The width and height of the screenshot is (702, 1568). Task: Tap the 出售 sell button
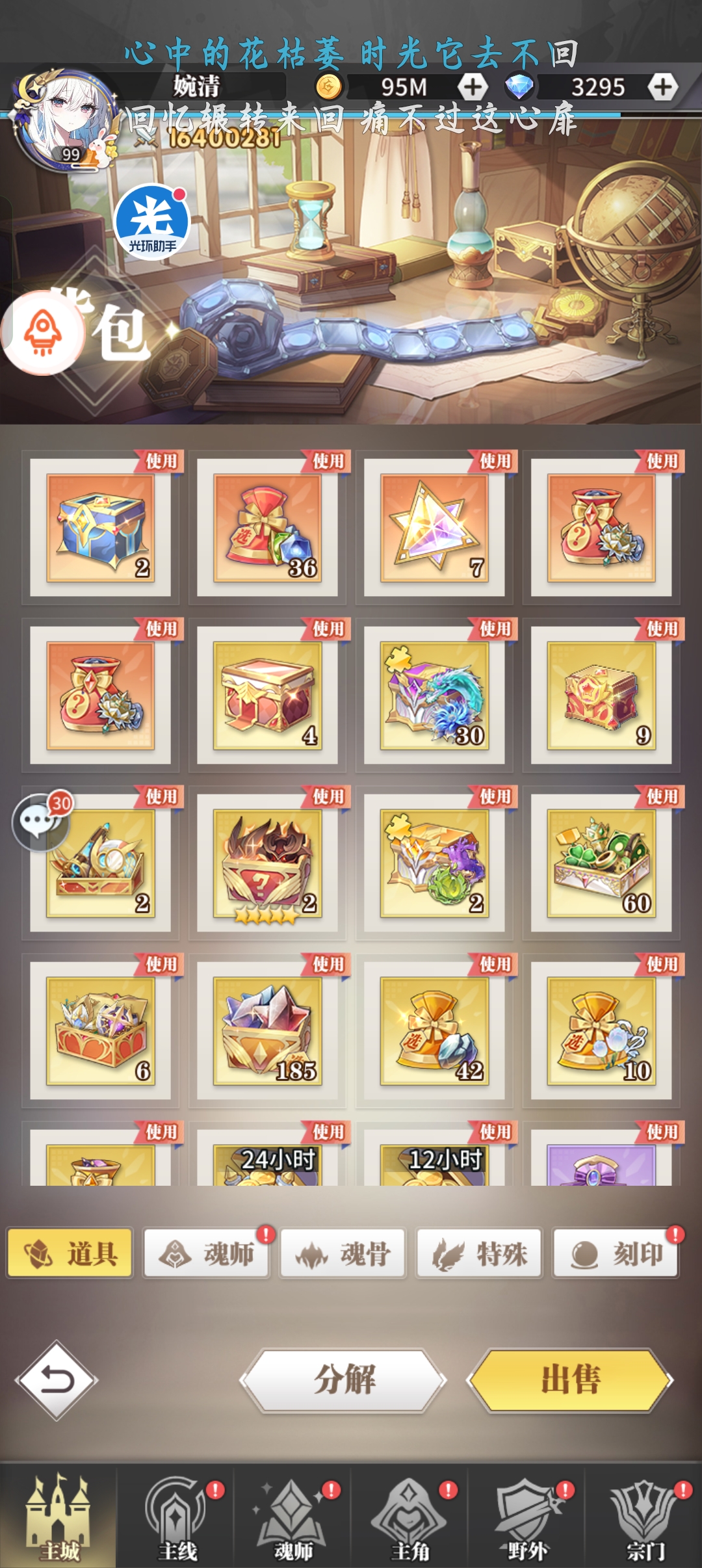[x=570, y=1379]
